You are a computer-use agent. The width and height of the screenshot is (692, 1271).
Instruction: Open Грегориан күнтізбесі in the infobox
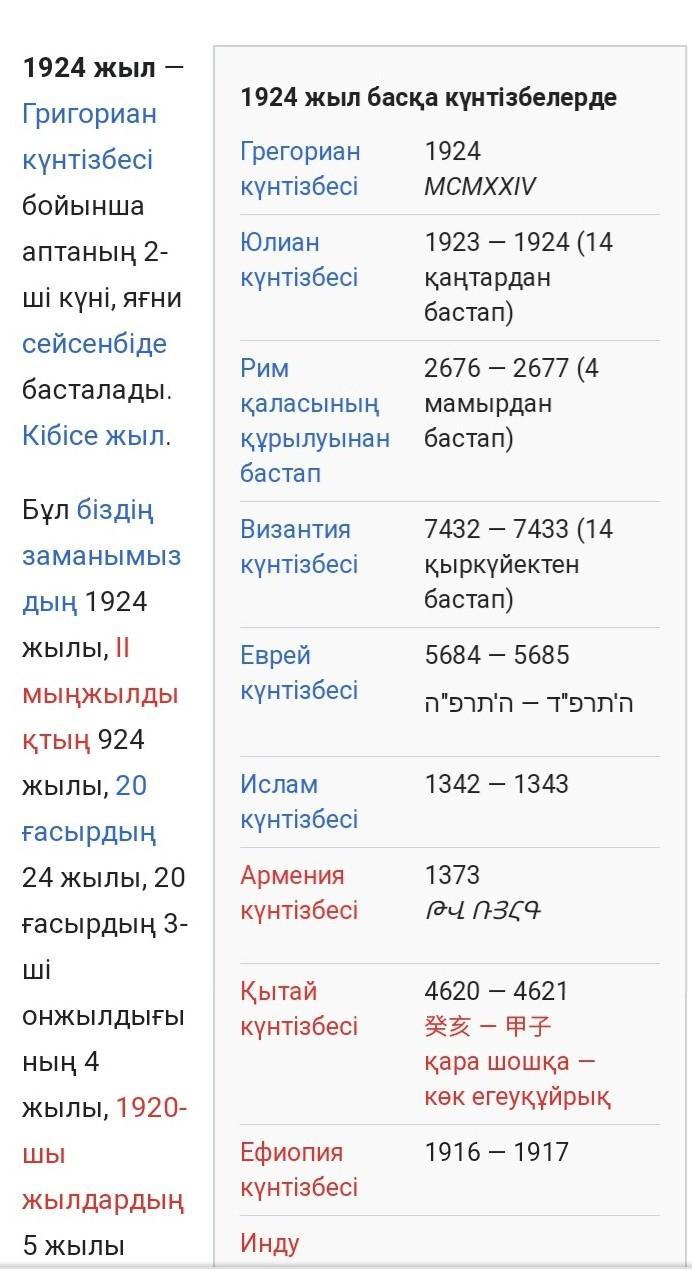point(299,169)
